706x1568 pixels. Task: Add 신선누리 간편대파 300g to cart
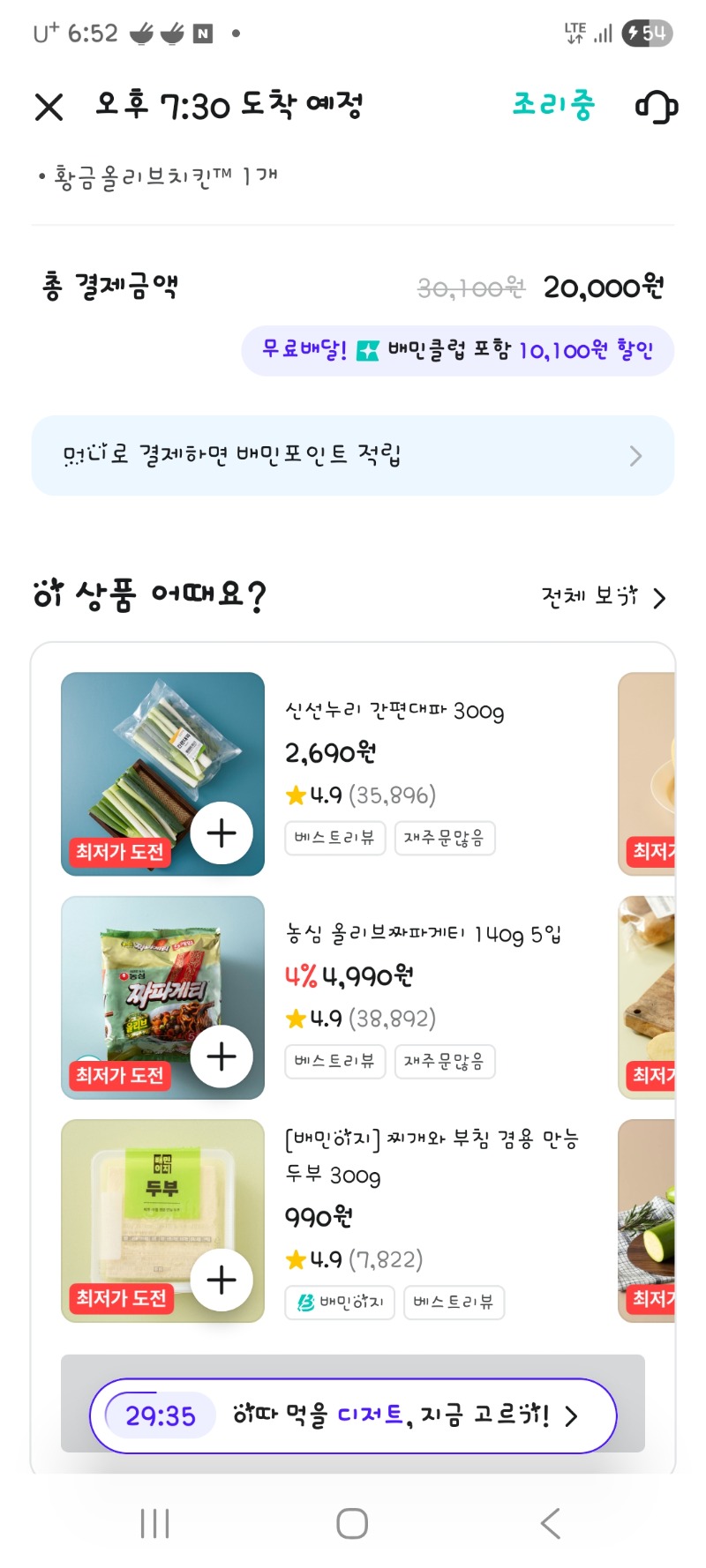click(222, 833)
